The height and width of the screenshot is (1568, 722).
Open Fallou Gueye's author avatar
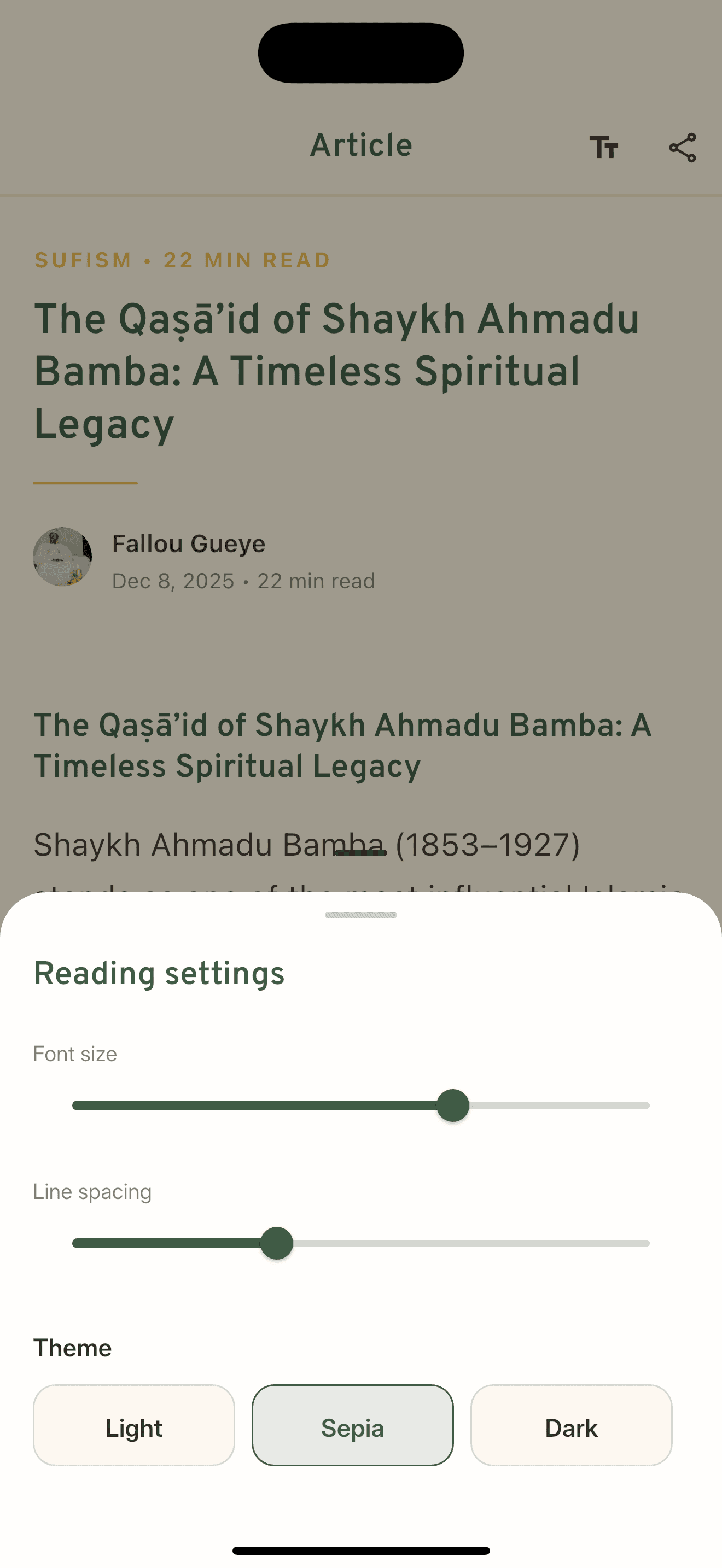pyautogui.click(x=63, y=557)
